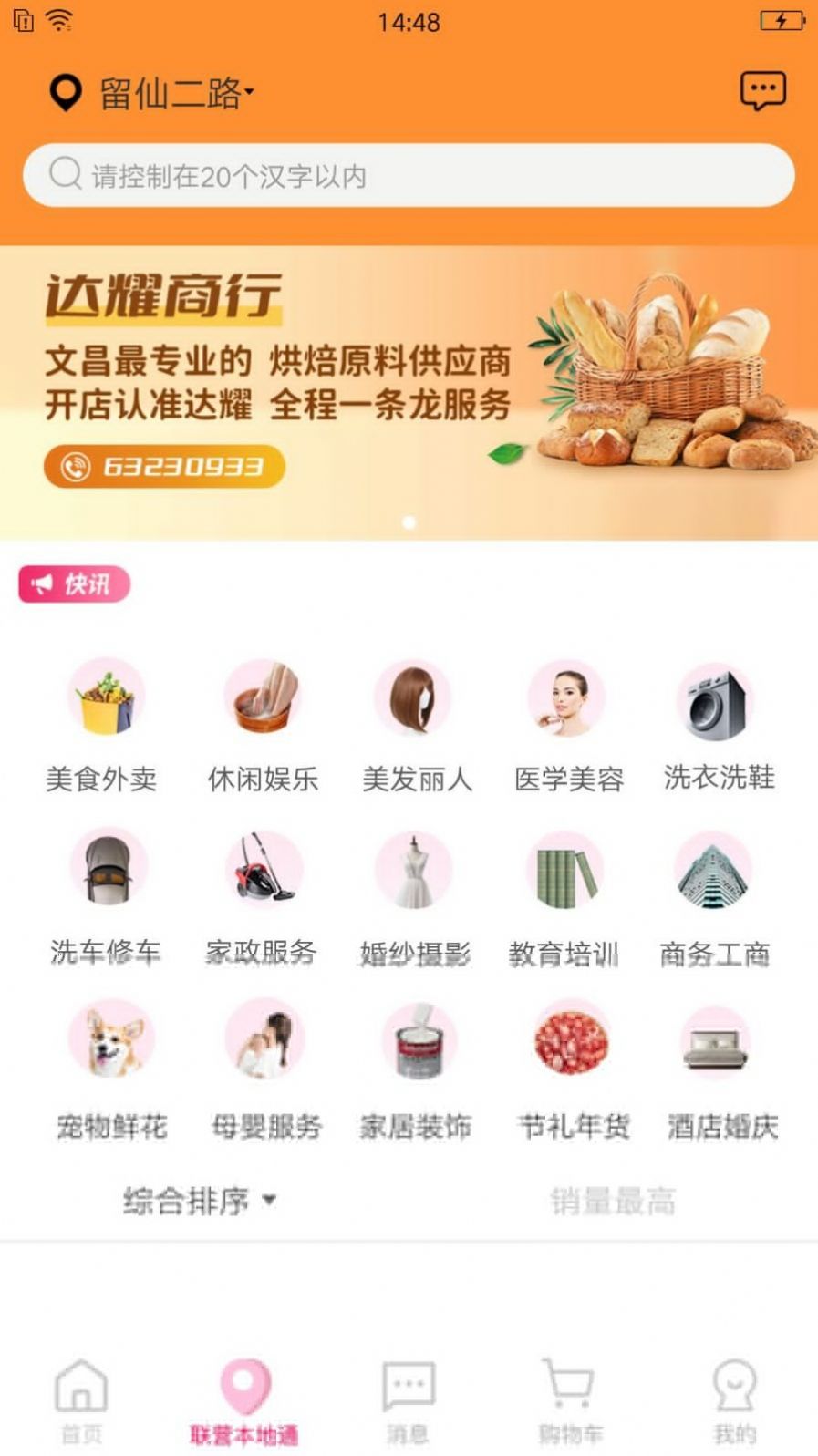Screen dimensions: 818x1456
Task: Open the messages chat icon top right
Action: point(761,90)
